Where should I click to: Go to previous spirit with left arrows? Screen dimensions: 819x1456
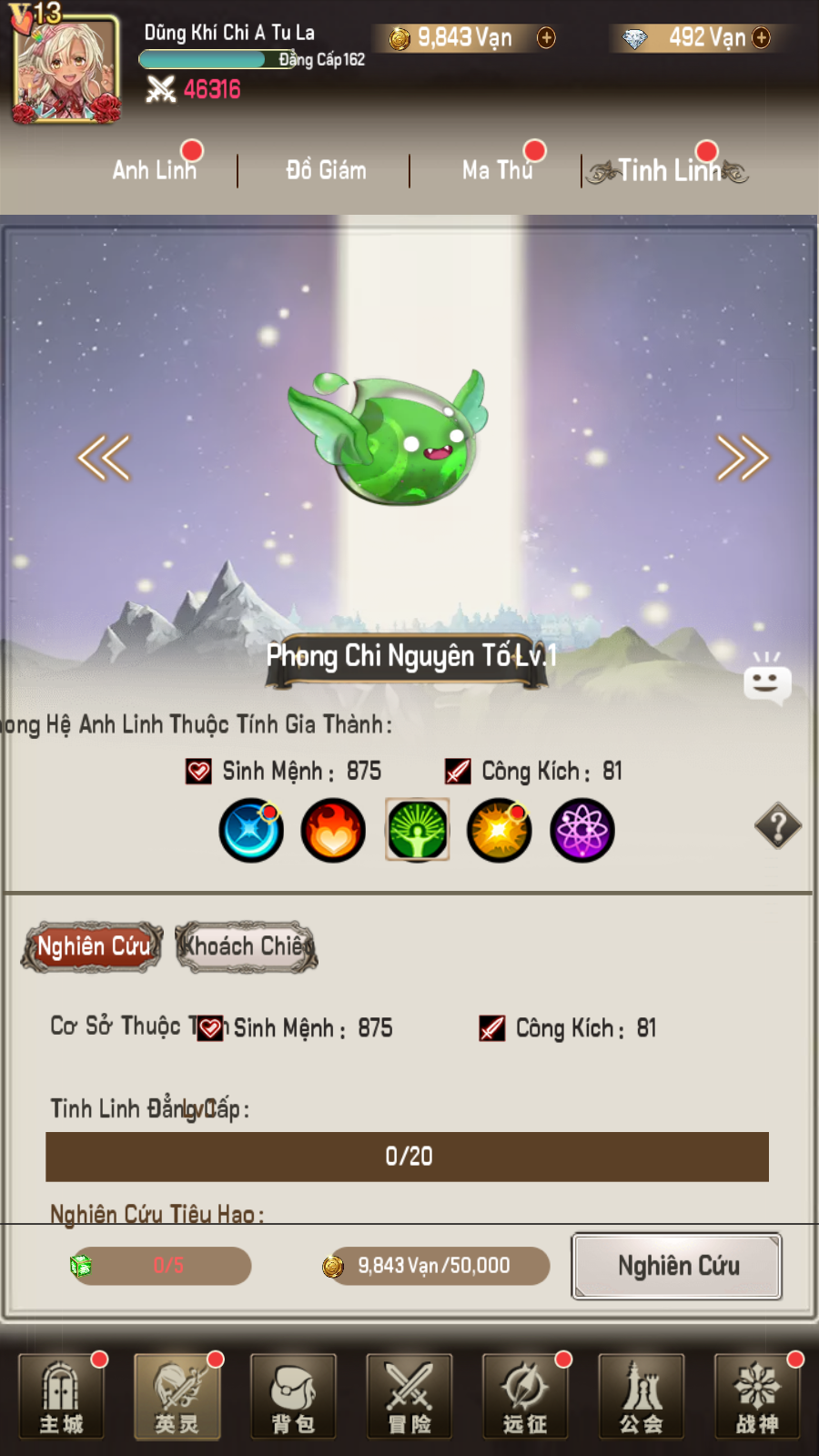coord(104,458)
